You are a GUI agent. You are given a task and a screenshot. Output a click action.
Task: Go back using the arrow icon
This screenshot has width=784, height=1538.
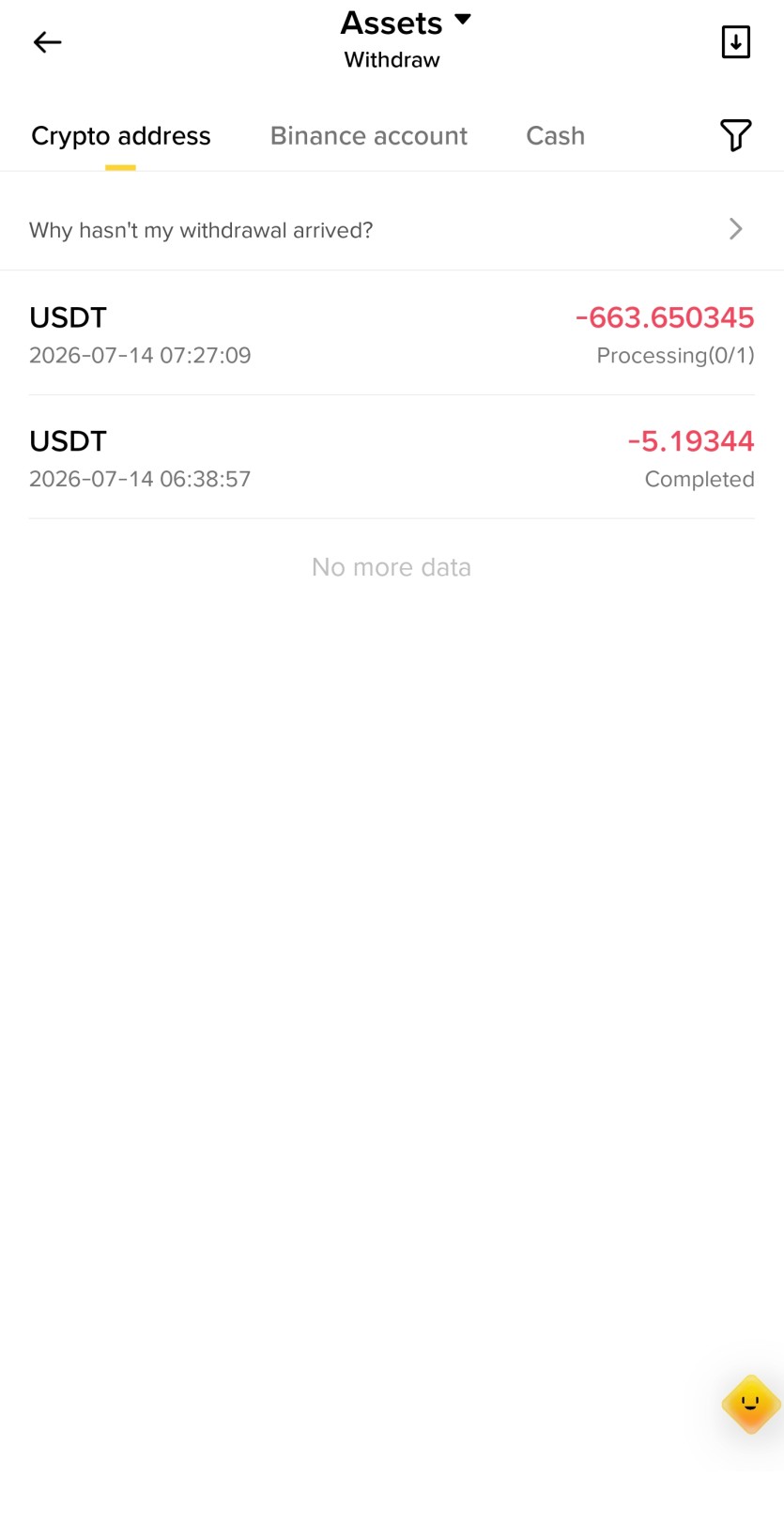click(x=47, y=42)
